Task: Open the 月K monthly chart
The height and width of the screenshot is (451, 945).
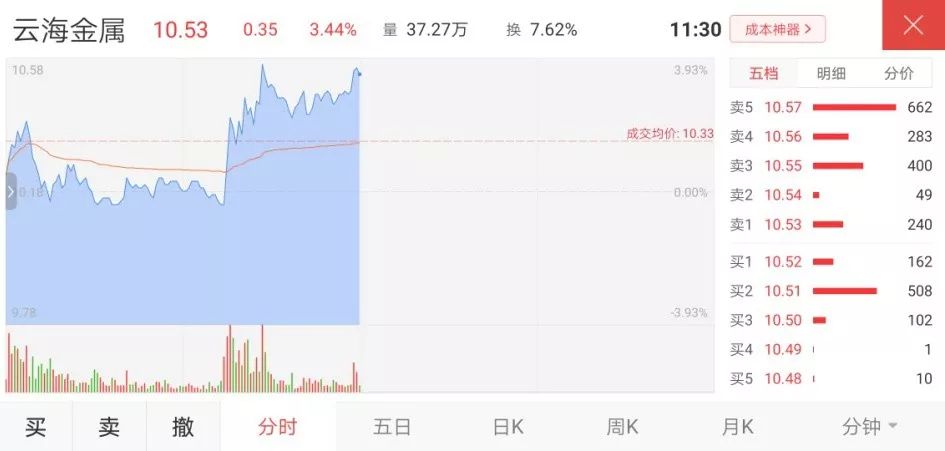Action: pos(738,427)
